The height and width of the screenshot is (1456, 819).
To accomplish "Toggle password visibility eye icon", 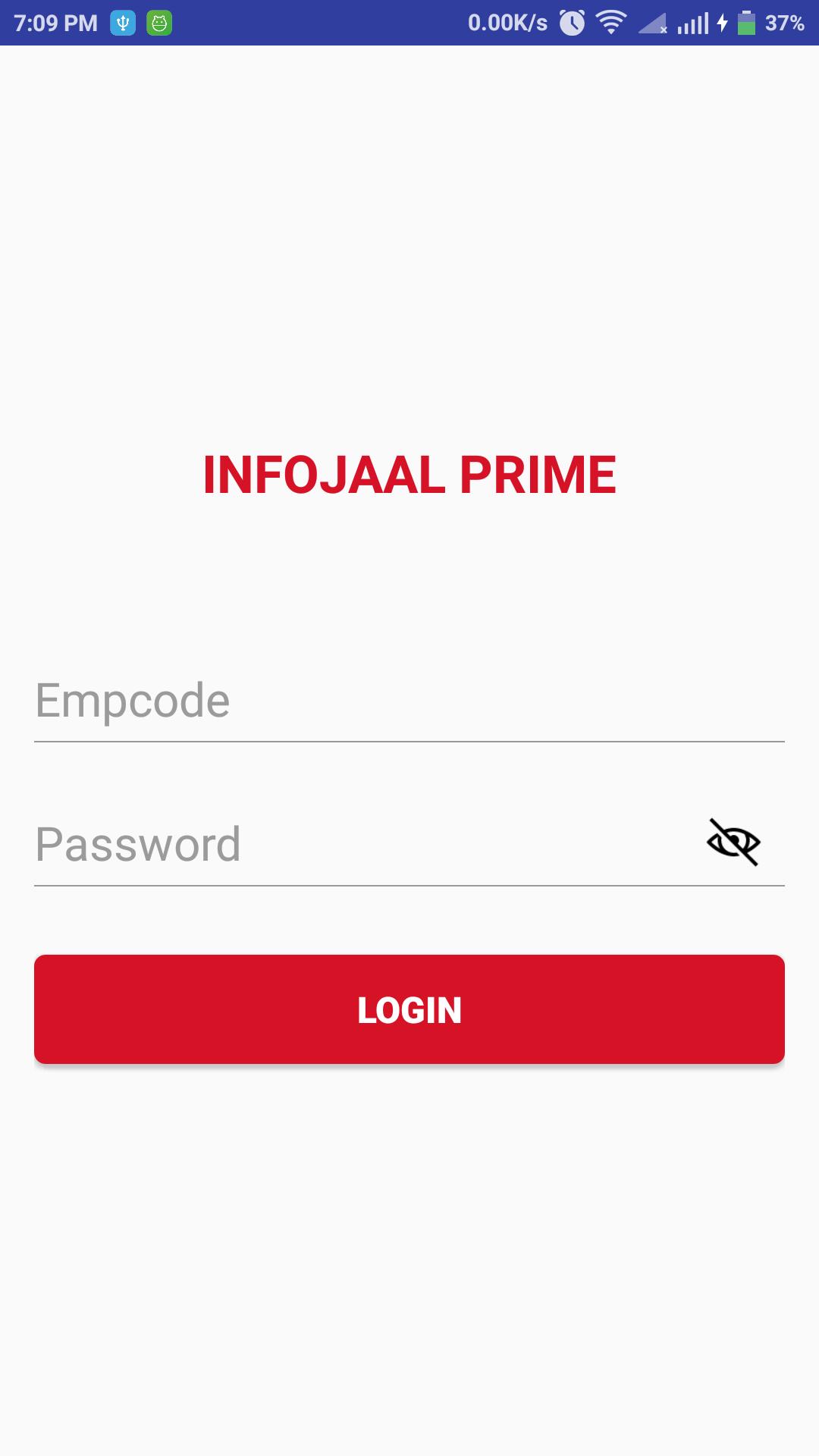I will coord(733,843).
